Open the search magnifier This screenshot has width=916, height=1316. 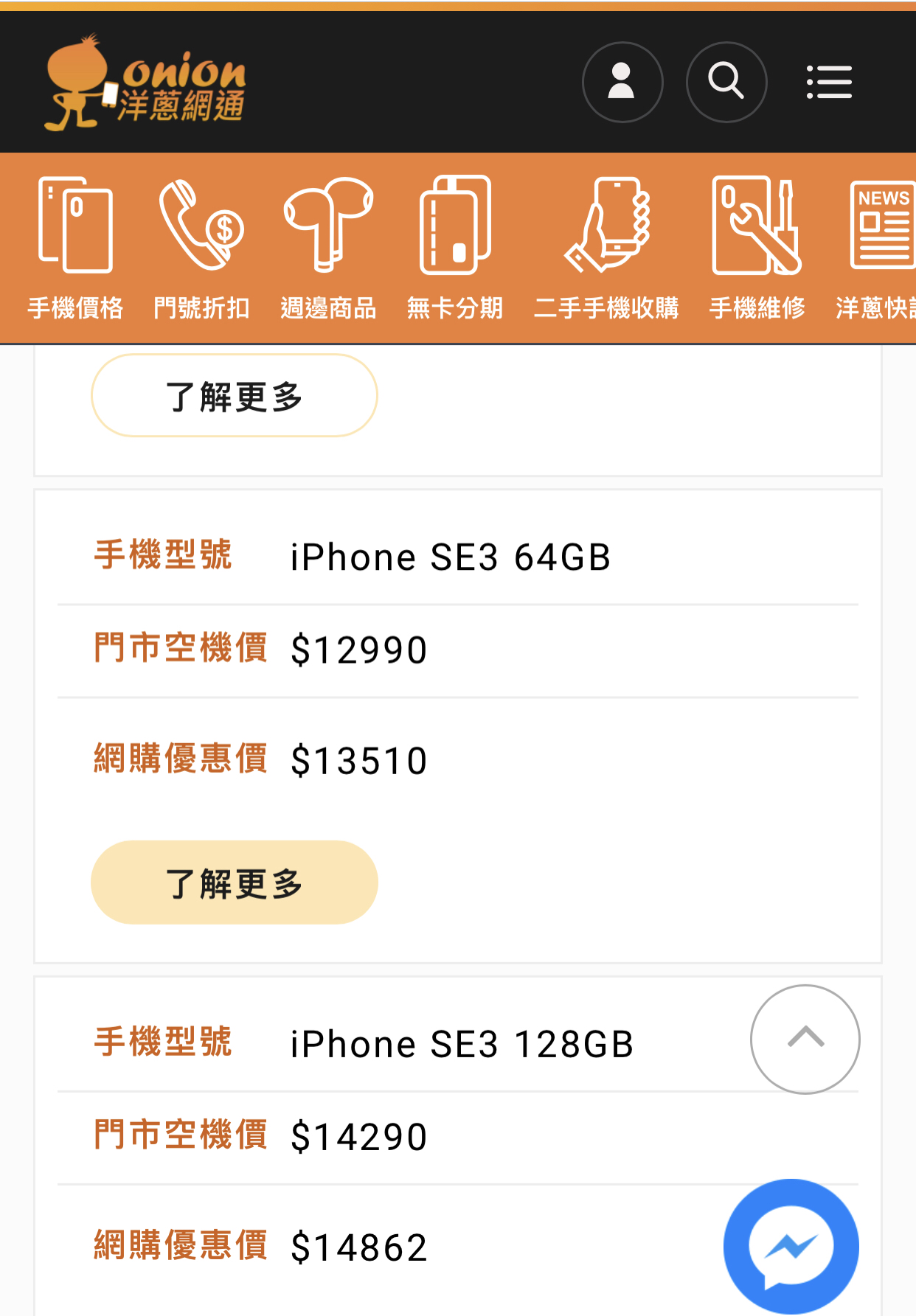(x=726, y=82)
